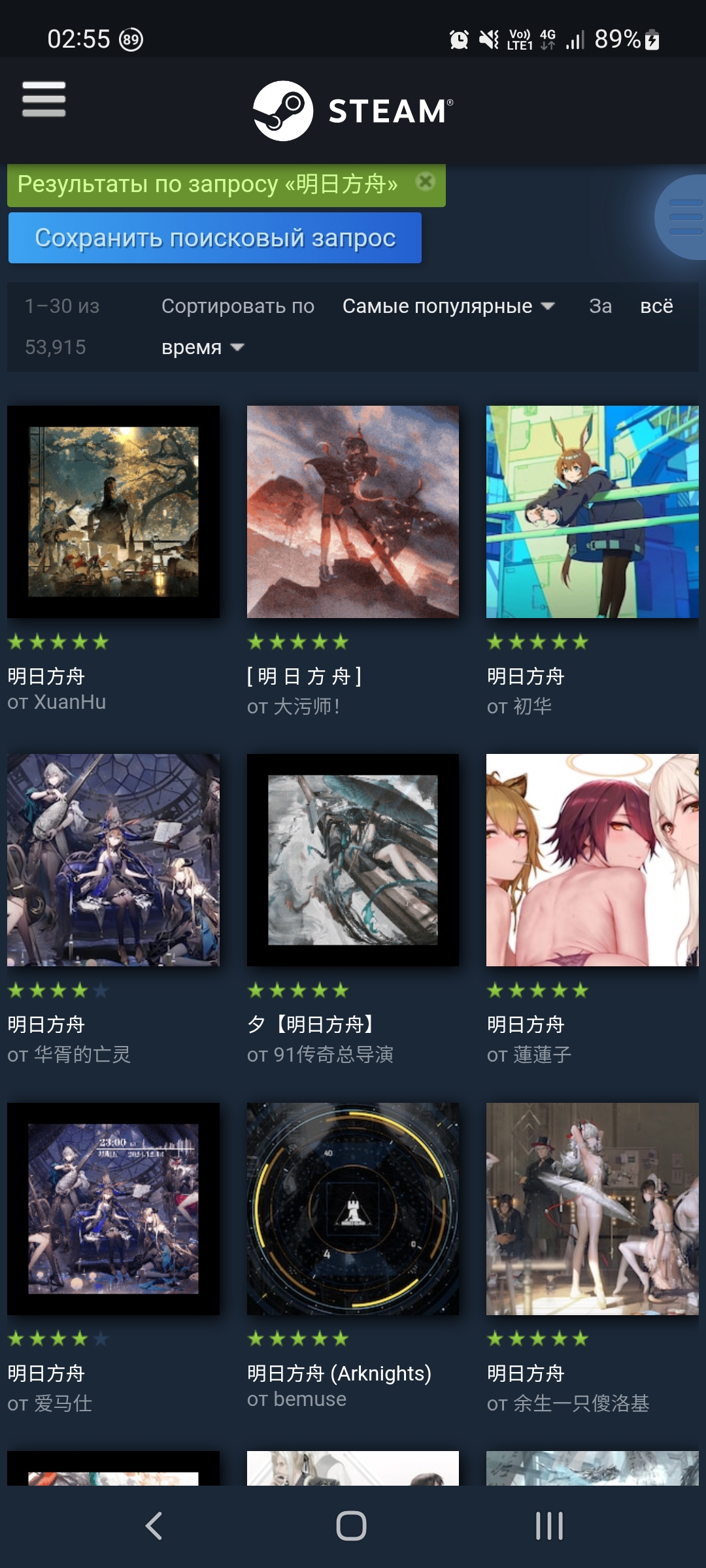Open 明日方舟 item by XuanHu
Image resolution: width=706 pixels, height=1568 pixels.
[113, 512]
